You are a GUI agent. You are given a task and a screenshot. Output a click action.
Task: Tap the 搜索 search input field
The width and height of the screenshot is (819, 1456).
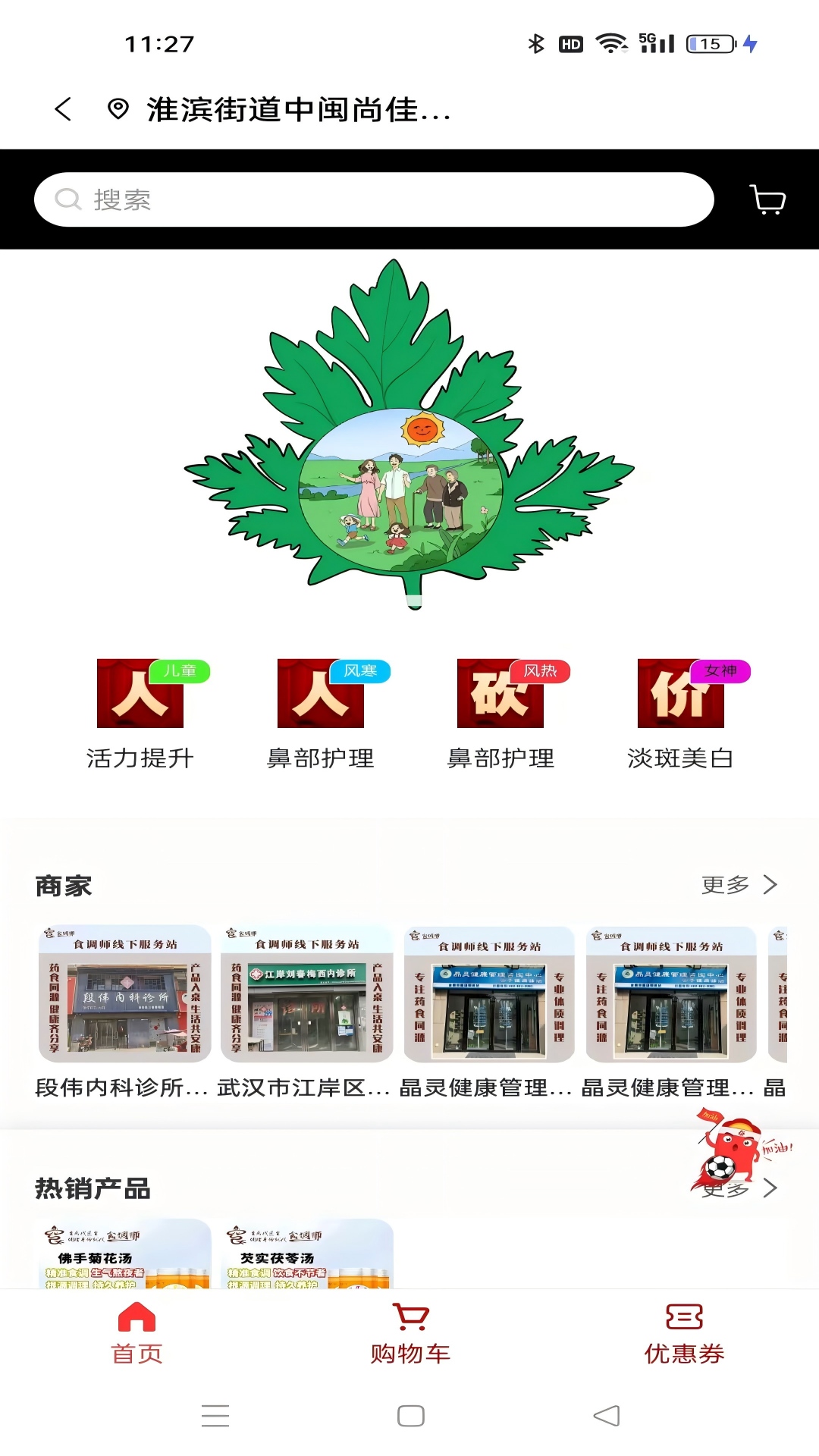click(303, 199)
